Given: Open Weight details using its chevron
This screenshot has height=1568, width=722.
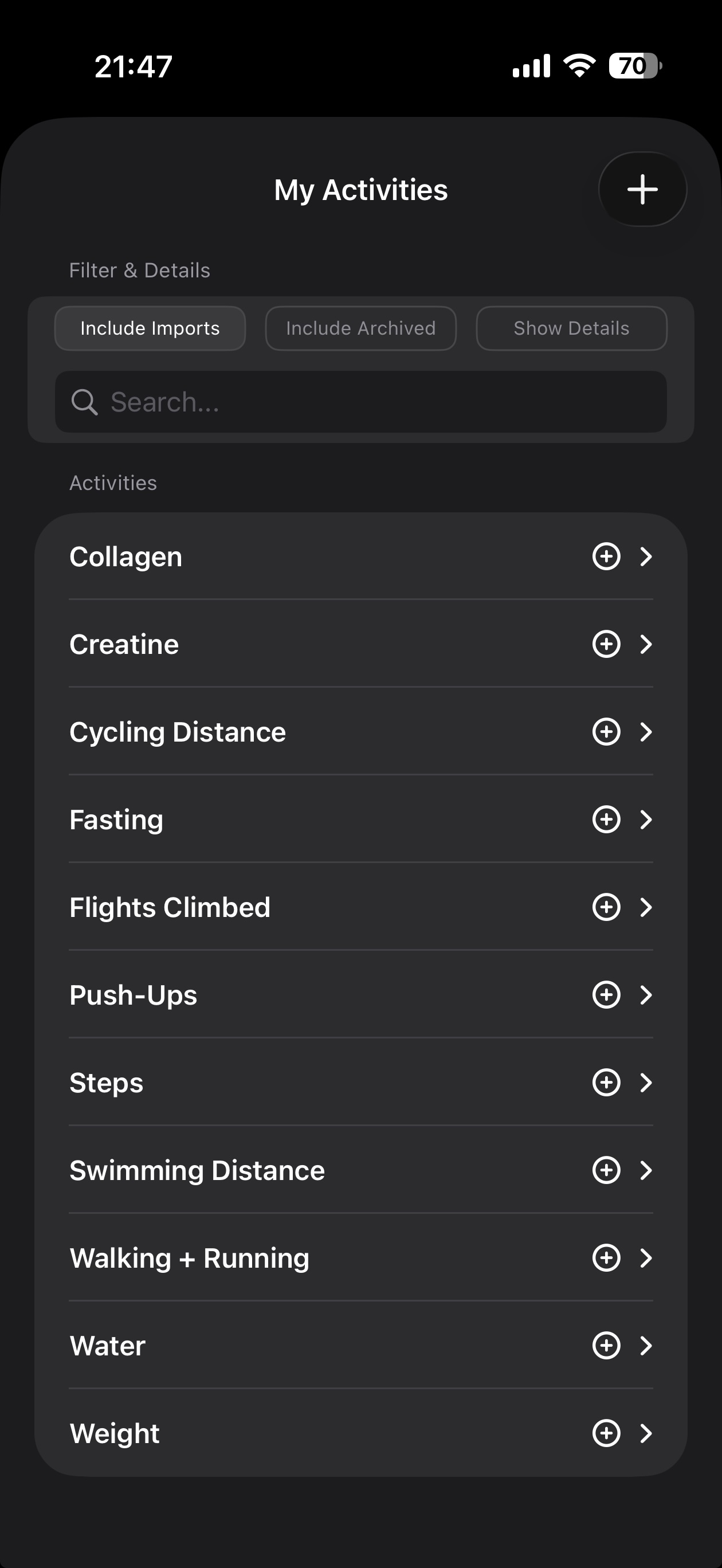Looking at the screenshot, I should (646, 1433).
